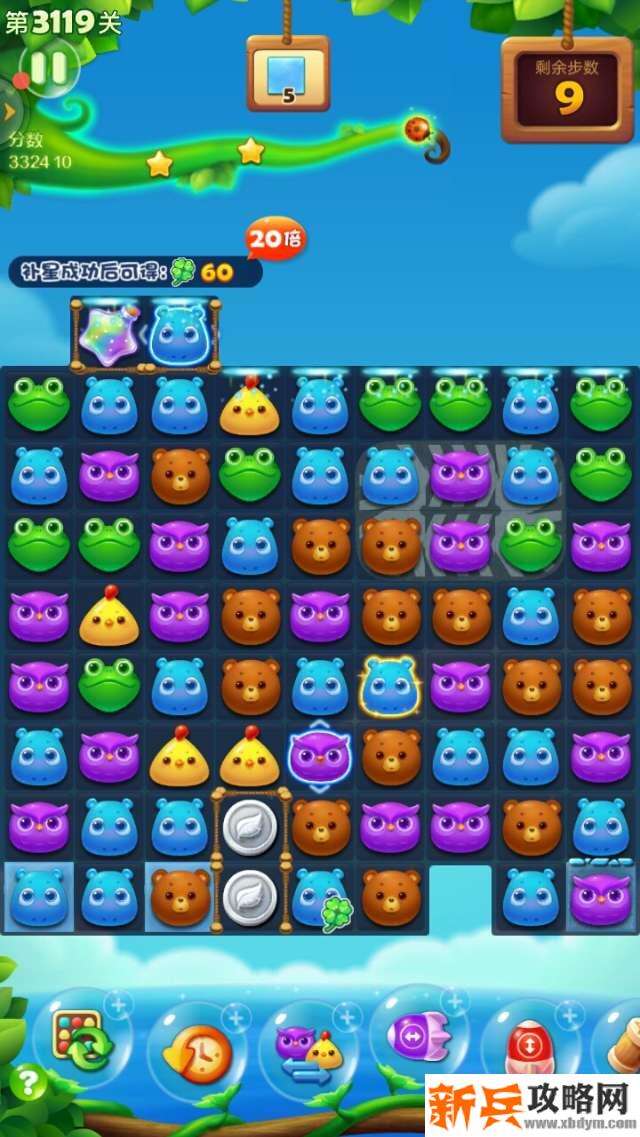Viewport: 640px width, 1137px height.
Task: Tap the rainbow star bottle tile
Action: point(109,333)
